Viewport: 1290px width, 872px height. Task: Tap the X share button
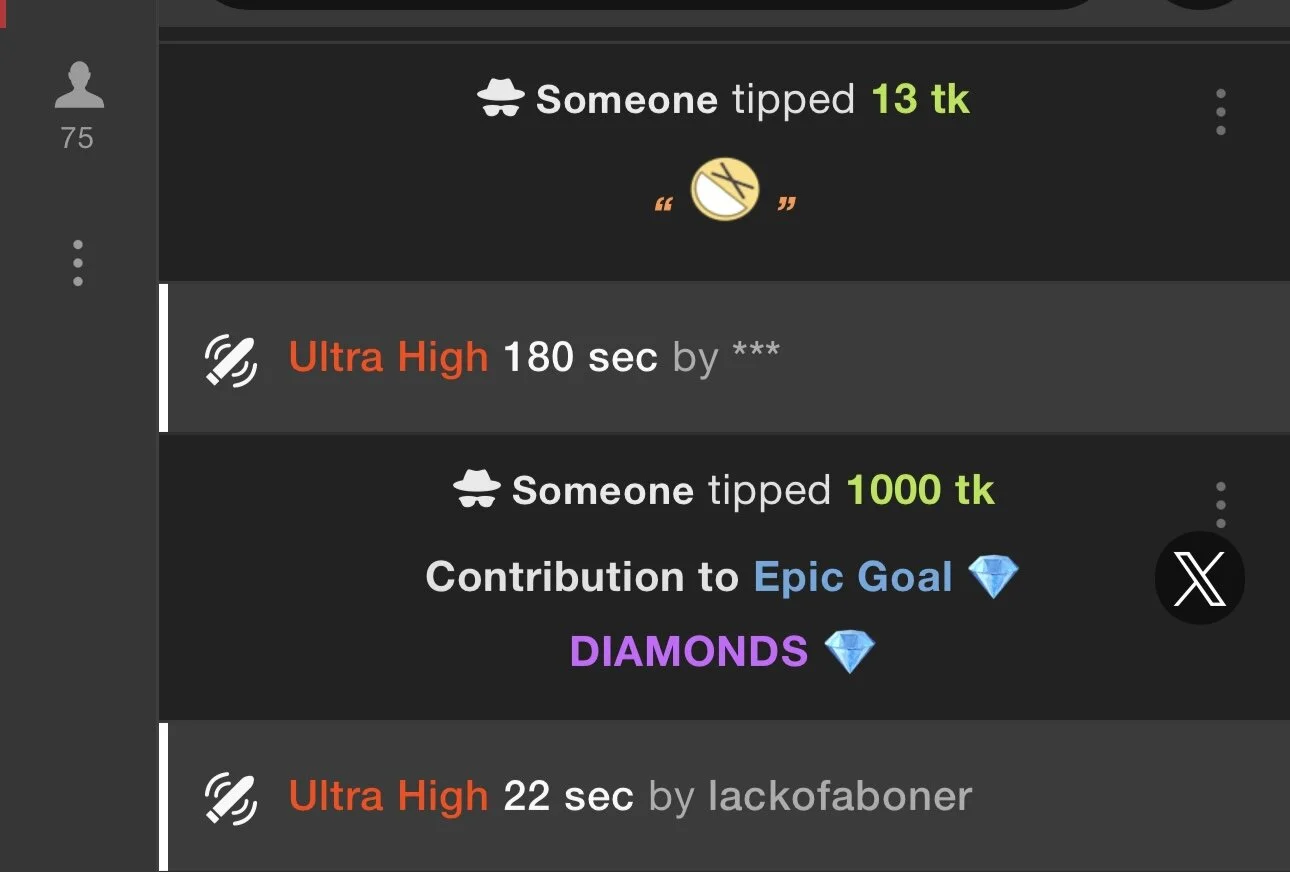coord(1199,579)
